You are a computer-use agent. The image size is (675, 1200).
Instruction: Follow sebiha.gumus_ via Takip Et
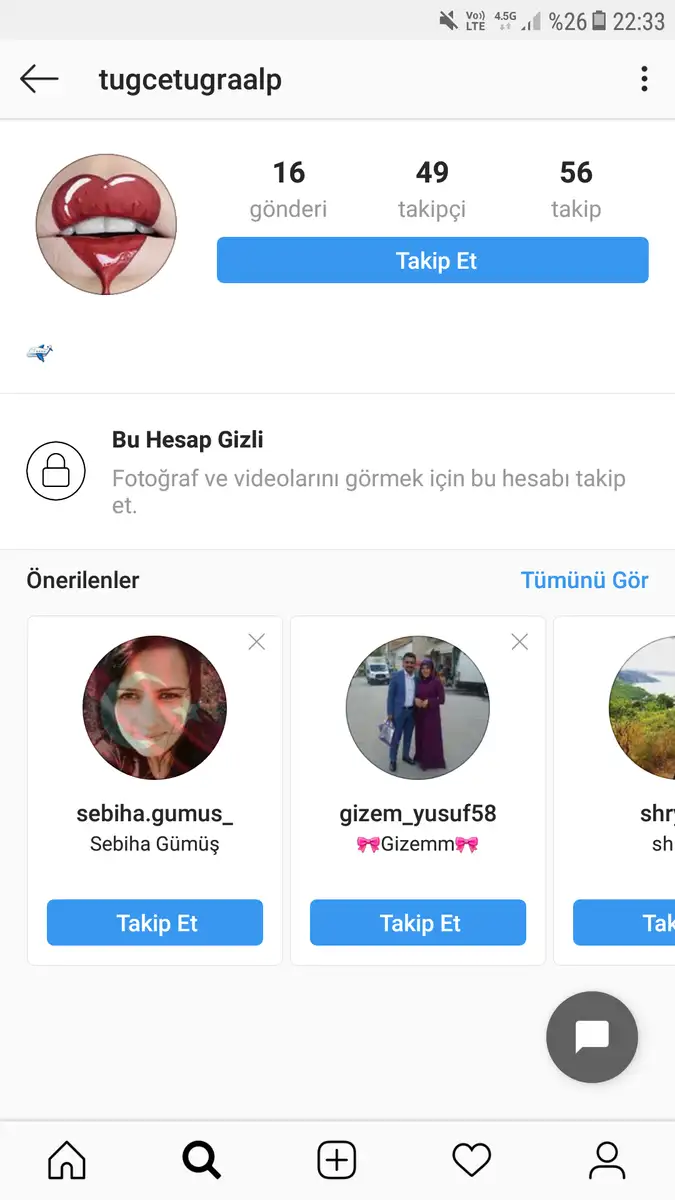(x=155, y=923)
